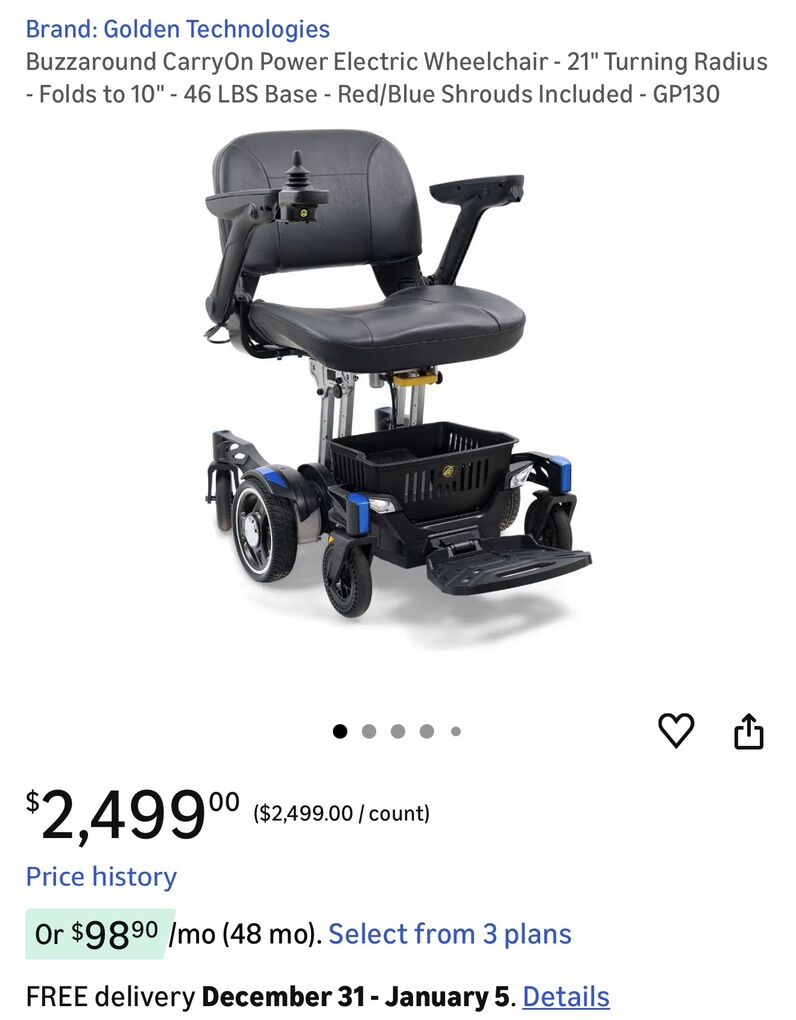Image resolution: width=796 pixels, height=1020 pixels.
Task: Select the product title text
Action: click(390, 80)
